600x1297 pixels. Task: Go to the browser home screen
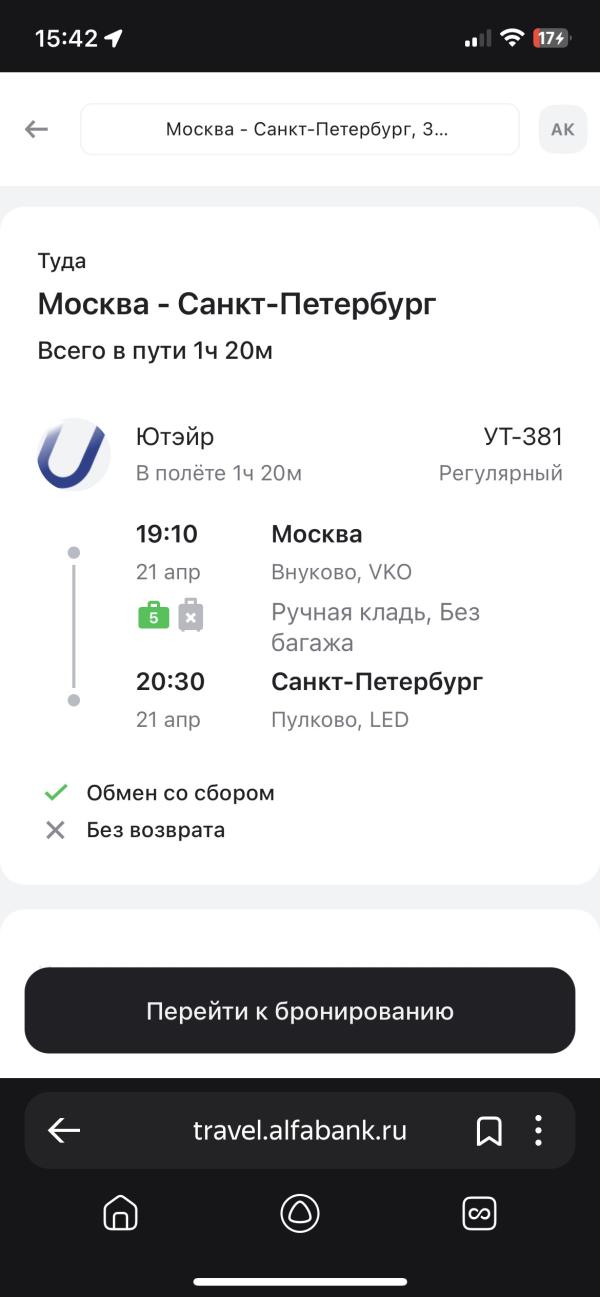point(121,1214)
